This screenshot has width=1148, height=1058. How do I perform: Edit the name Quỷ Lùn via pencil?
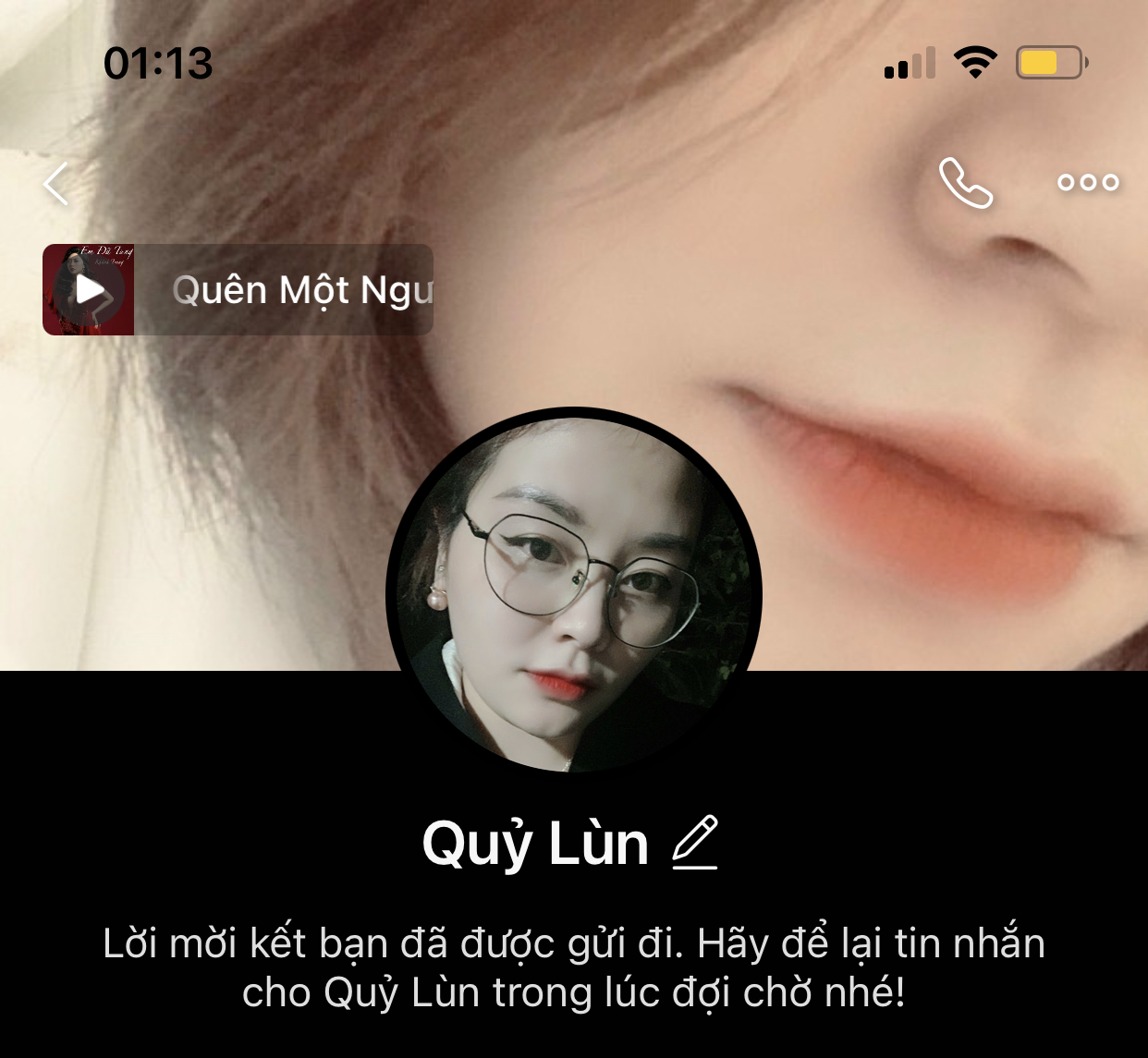pos(695,843)
